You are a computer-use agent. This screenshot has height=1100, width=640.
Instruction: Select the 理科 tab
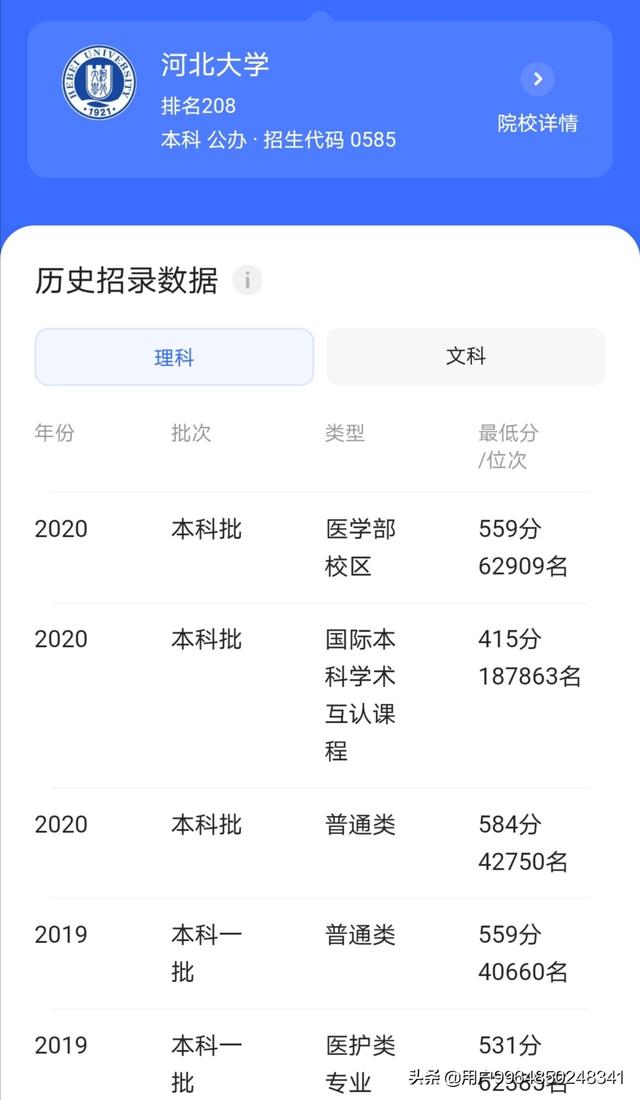[x=174, y=357]
